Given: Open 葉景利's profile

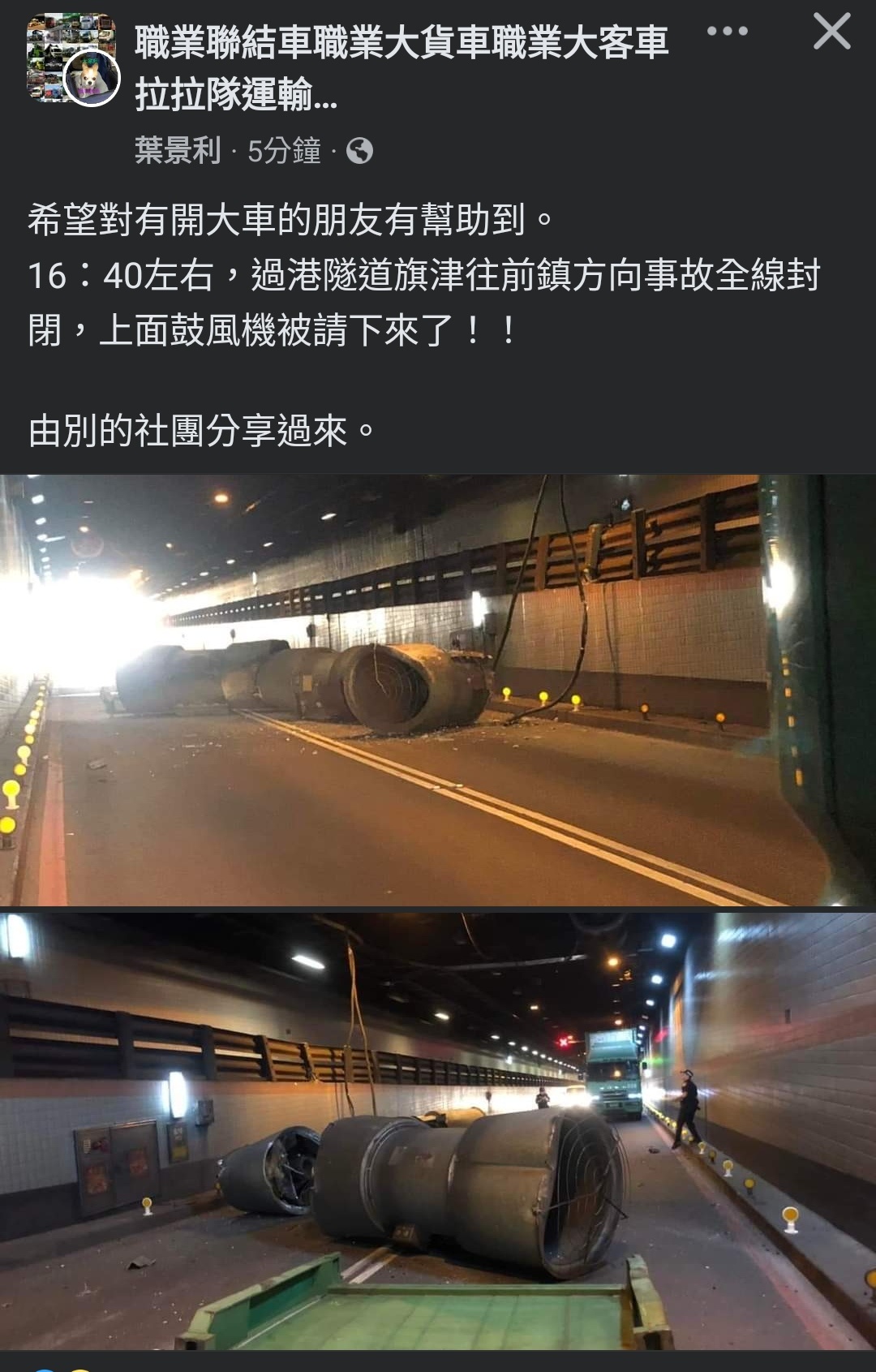Looking at the screenshot, I should 178,150.
